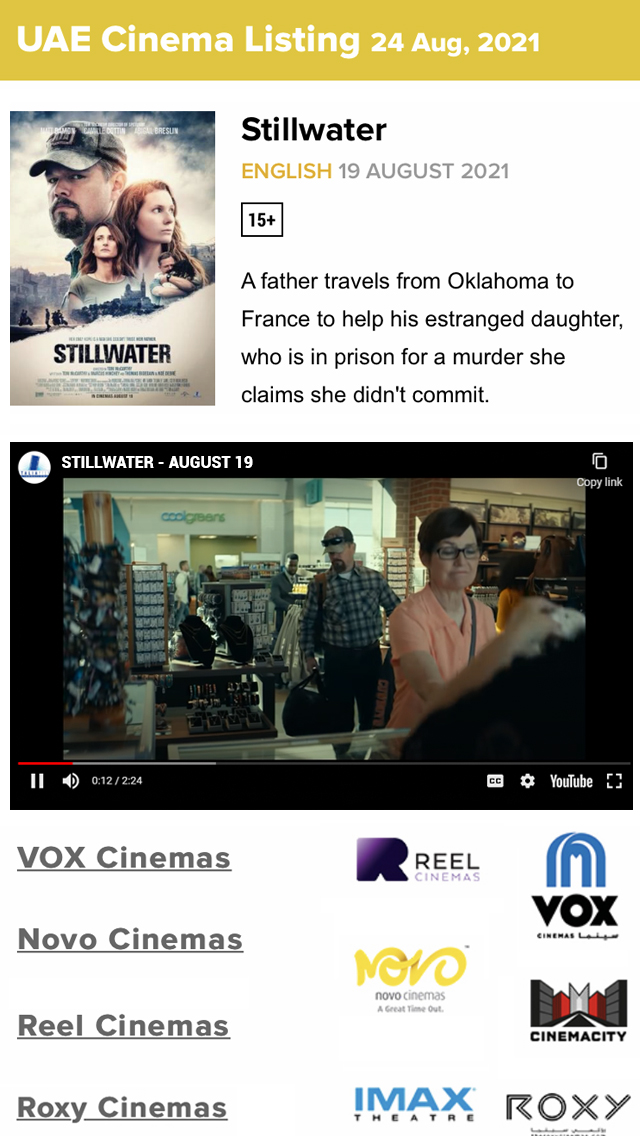Open the trailer on YouTube

pos(571,781)
